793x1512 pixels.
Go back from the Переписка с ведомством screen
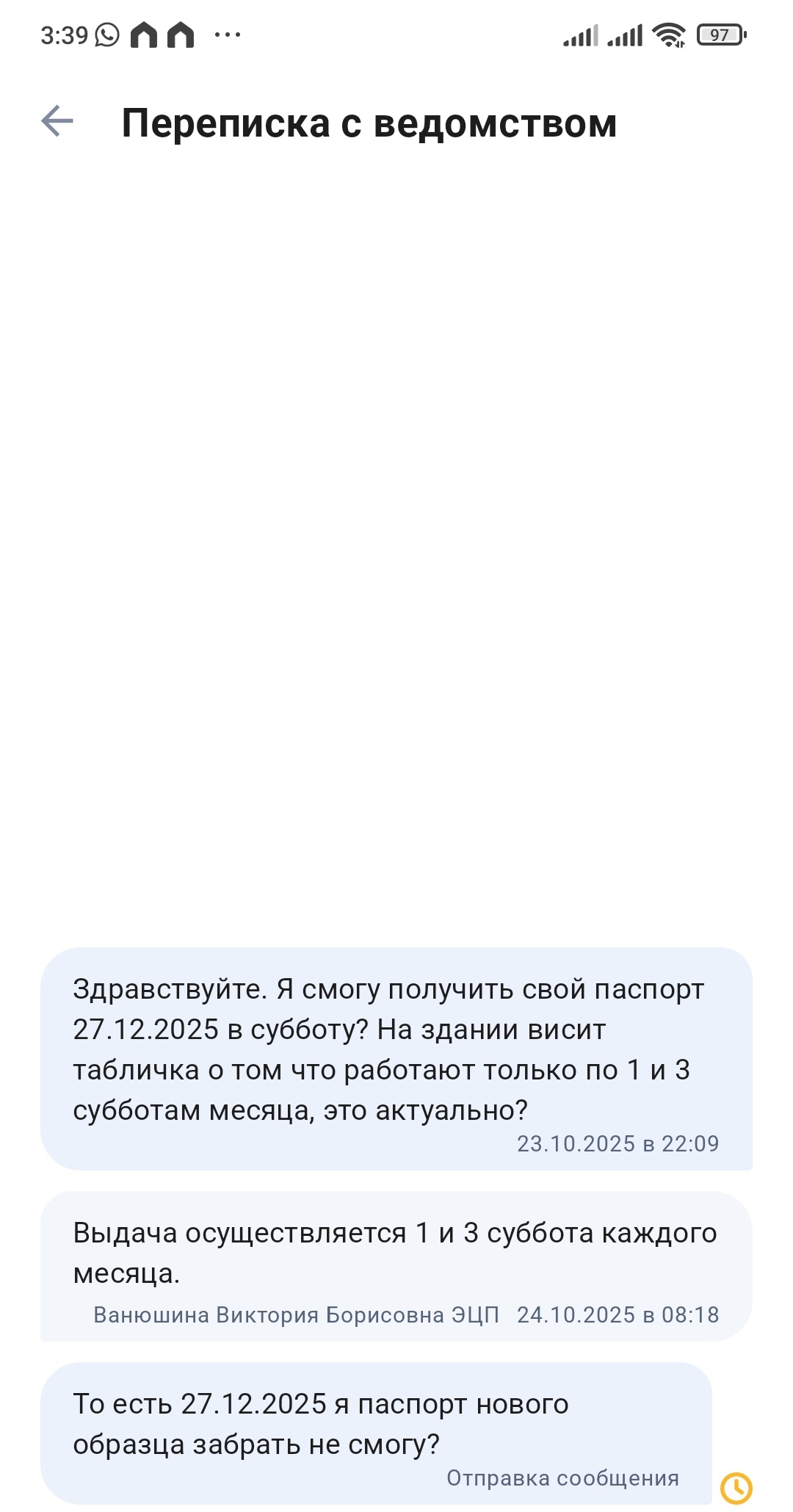click(x=57, y=122)
